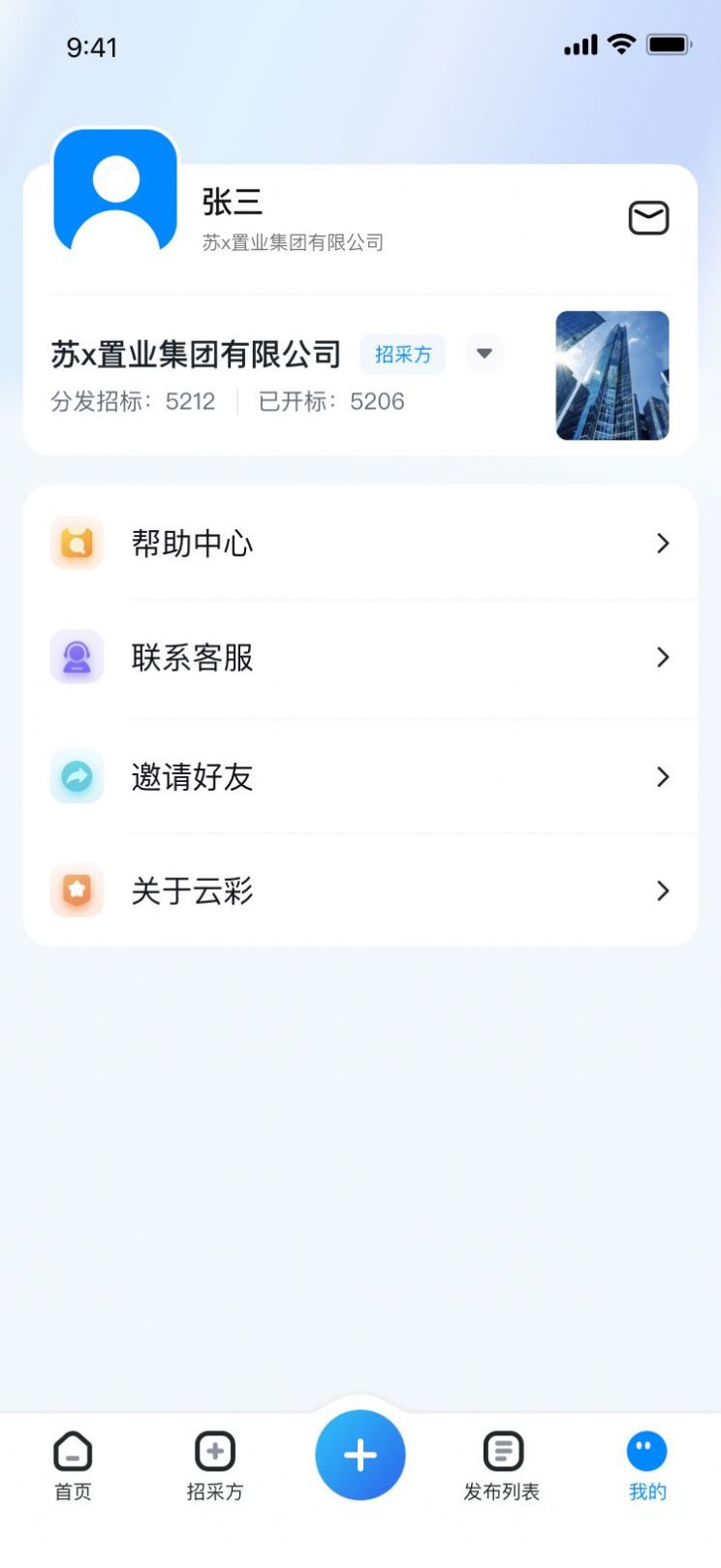
Task: Open the message envelope icon
Action: tap(649, 218)
